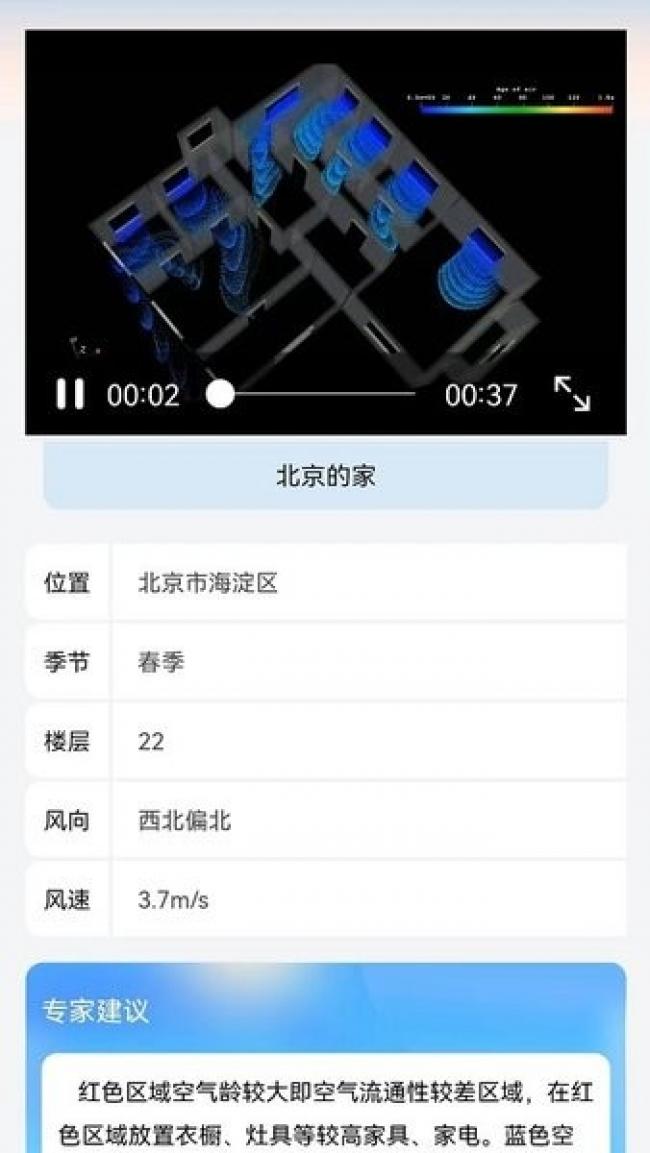This screenshot has height=1153, width=650.
Task: Expand the video to fullscreen
Action: [571, 393]
